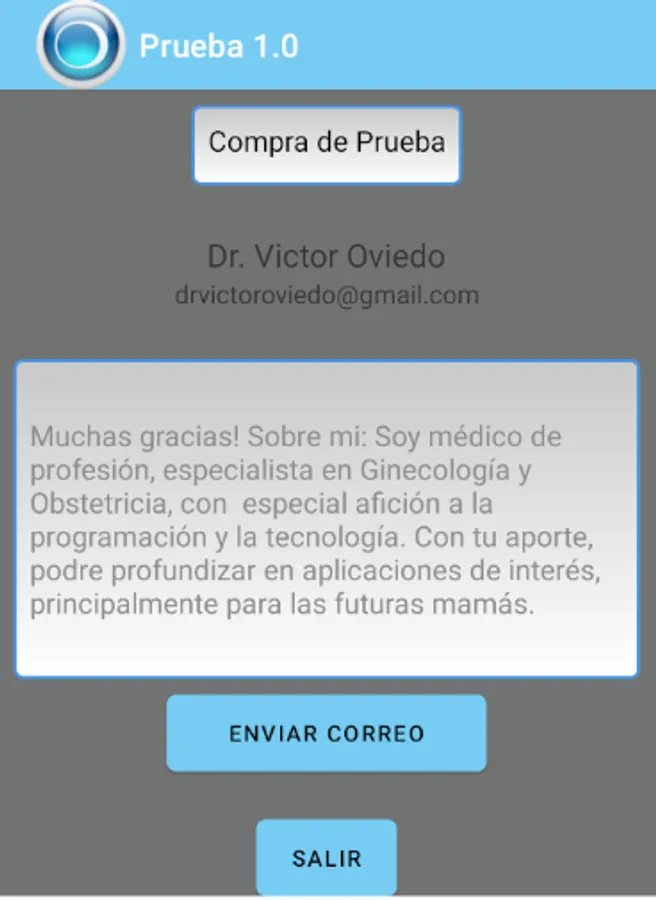This screenshot has width=656, height=900.
Task: Tap the Compra de Prueba button
Action: (326, 144)
